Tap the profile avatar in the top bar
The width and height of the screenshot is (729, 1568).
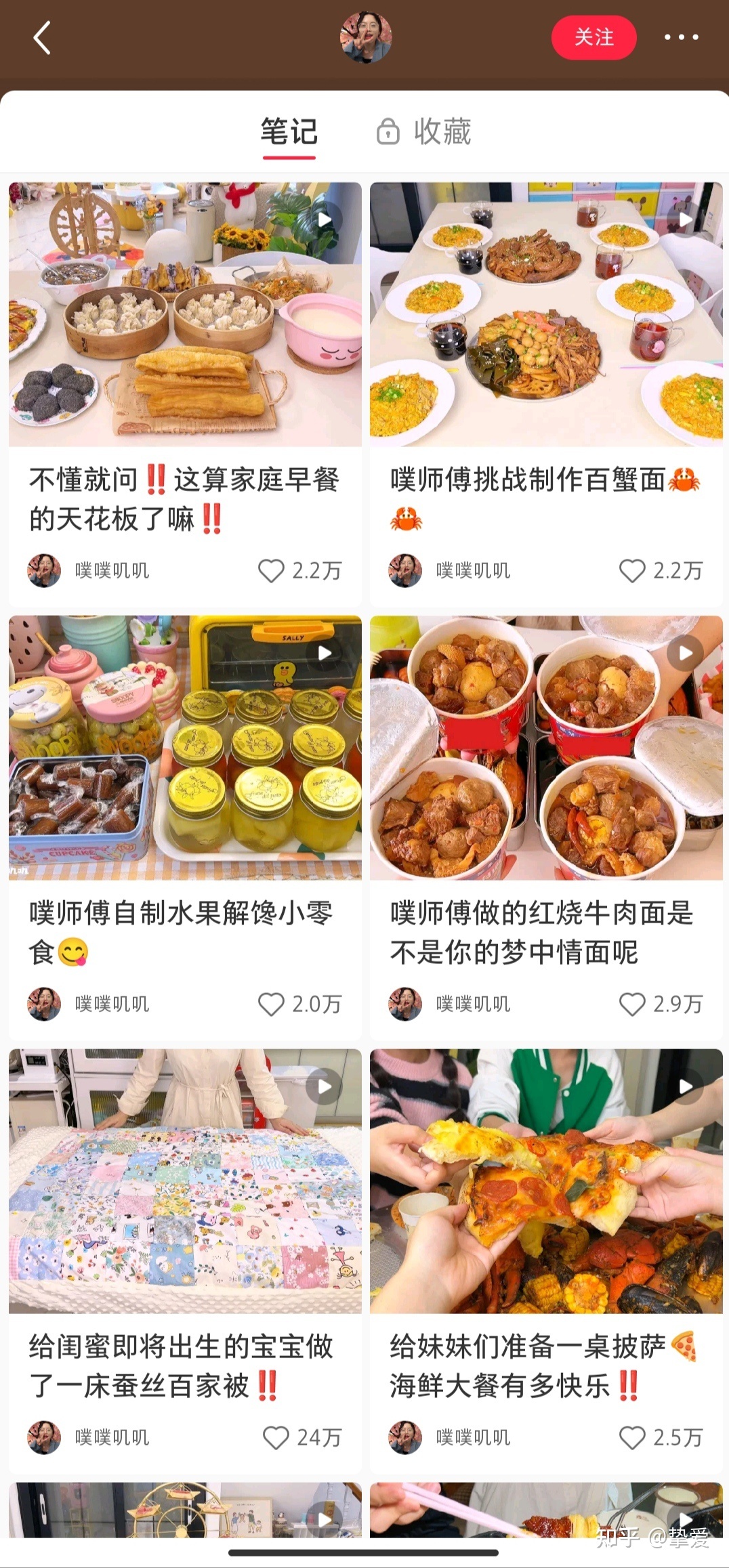pyautogui.click(x=364, y=38)
